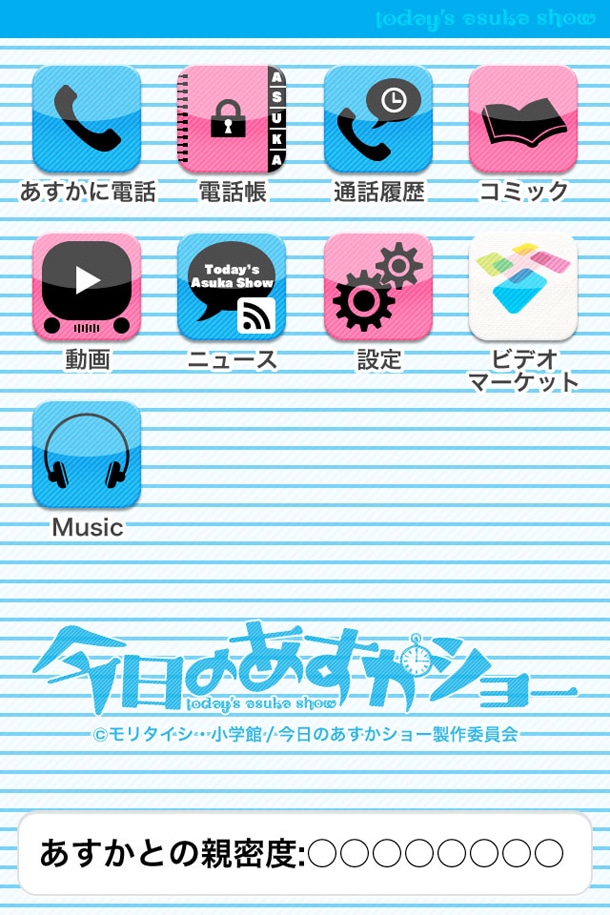Go to 設定 settings

point(378,288)
